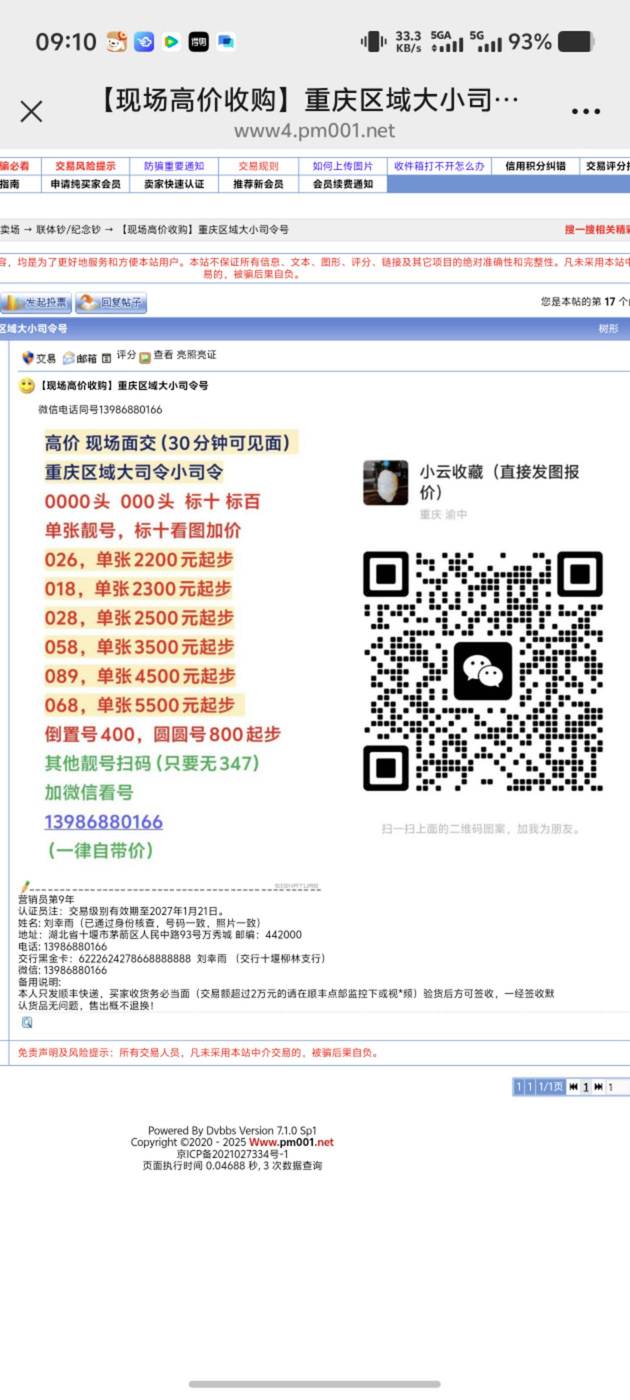Image resolution: width=630 pixels, height=1400 pixels.
Task: Open the three-dot overflow menu
Action: 586,111
